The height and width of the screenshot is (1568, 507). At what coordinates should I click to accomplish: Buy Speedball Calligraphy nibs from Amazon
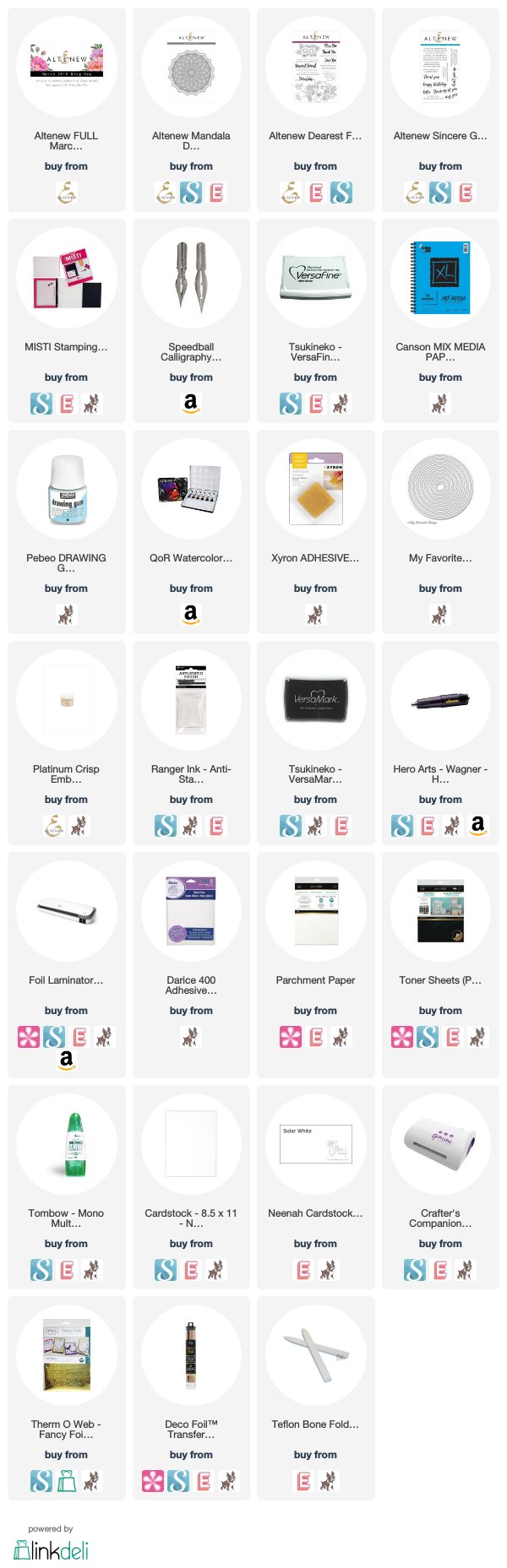click(191, 404)
